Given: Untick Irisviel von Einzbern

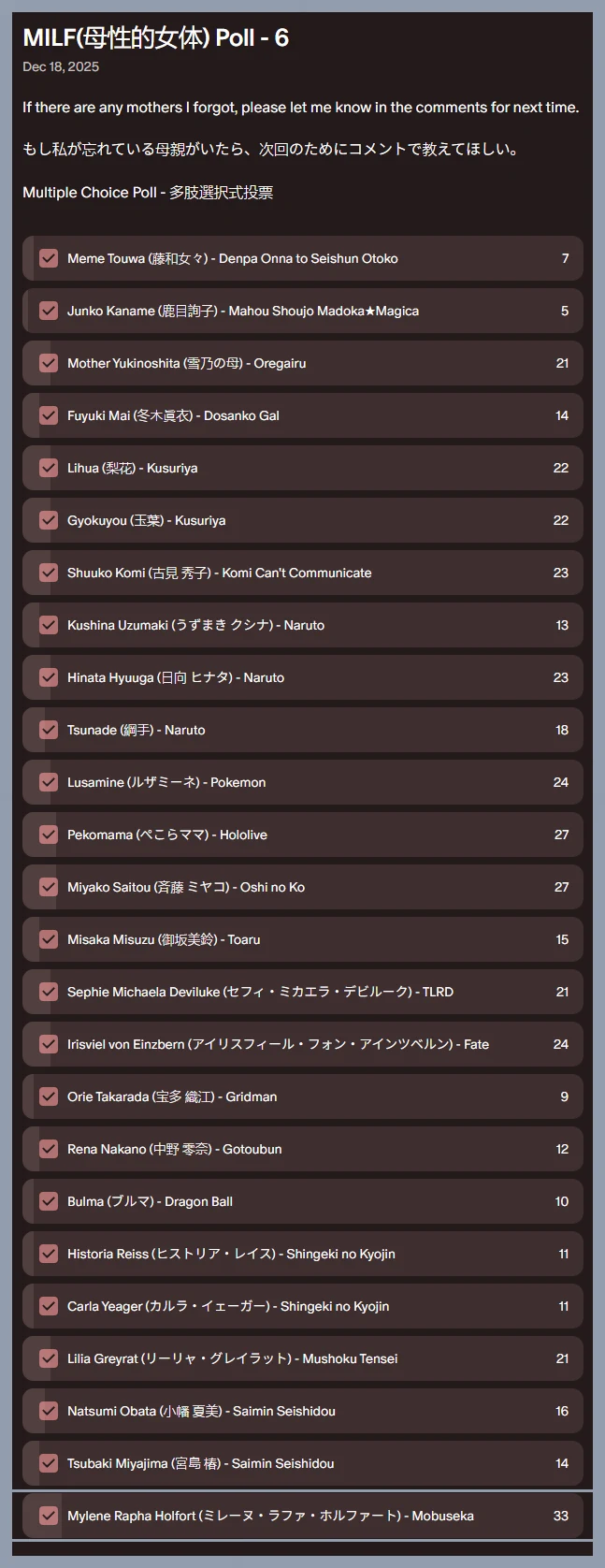Looking at the screenshot, I should [49, 1044].
